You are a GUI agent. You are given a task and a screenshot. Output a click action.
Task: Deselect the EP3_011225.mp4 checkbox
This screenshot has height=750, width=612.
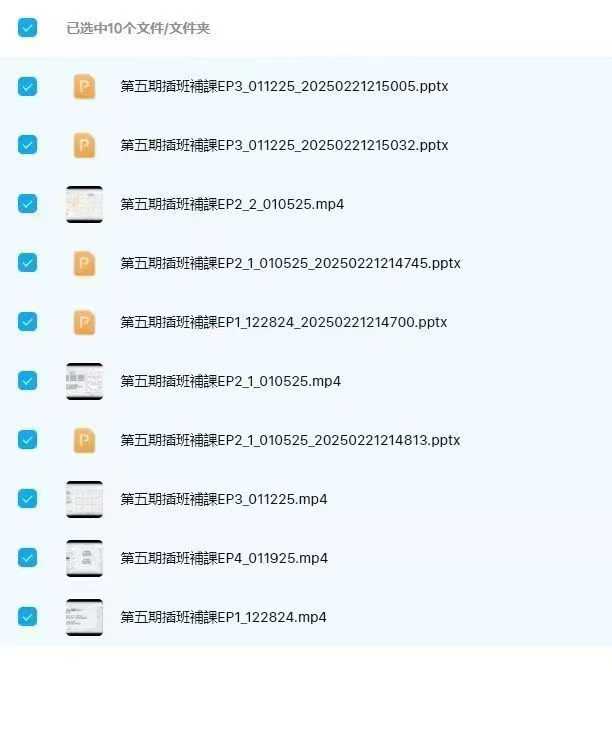(27, 499)
